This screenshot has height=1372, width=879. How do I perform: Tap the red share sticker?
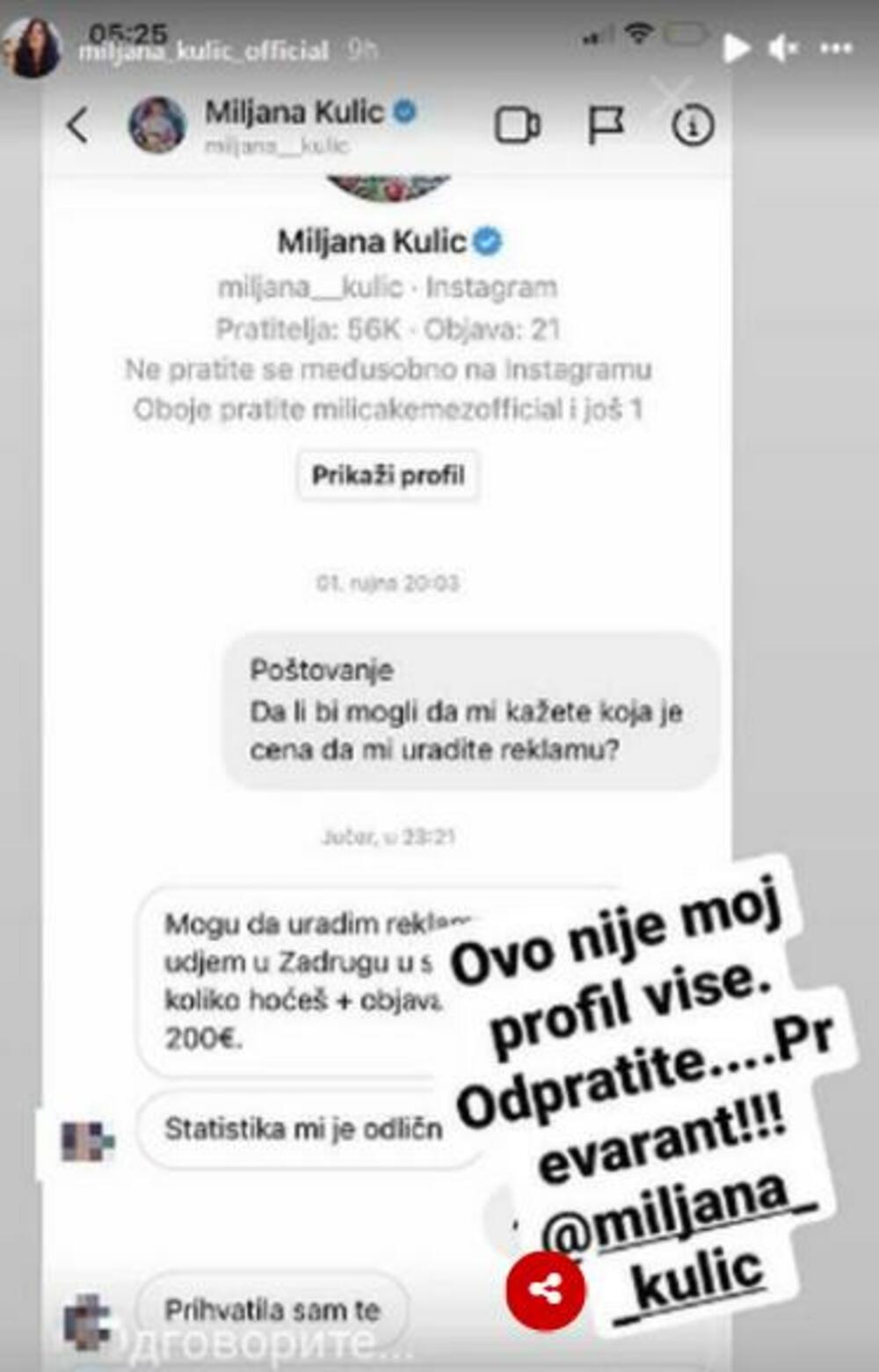tap(545, 1290)
